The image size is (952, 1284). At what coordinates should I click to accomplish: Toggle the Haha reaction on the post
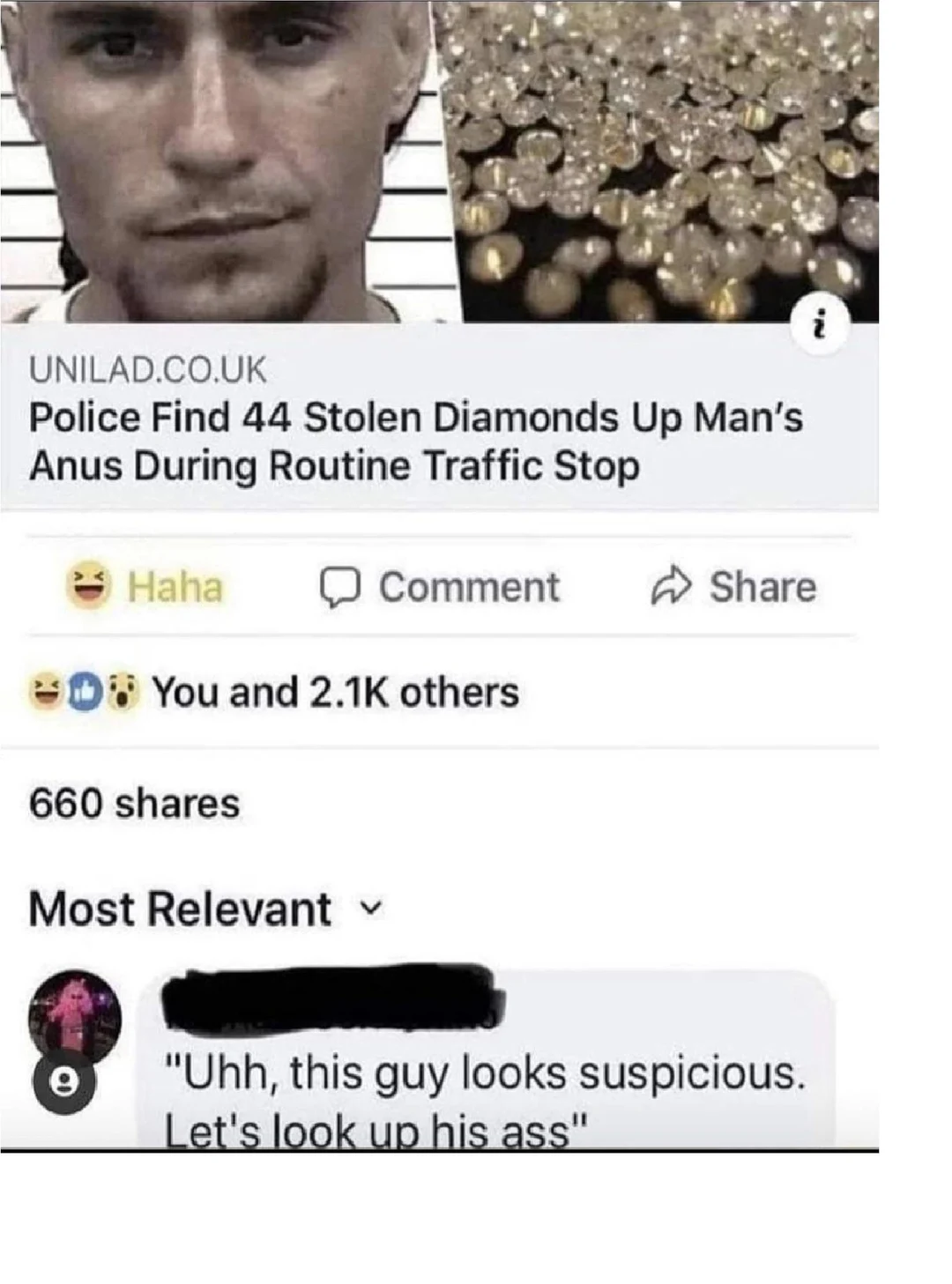click(x=146, y=587)
